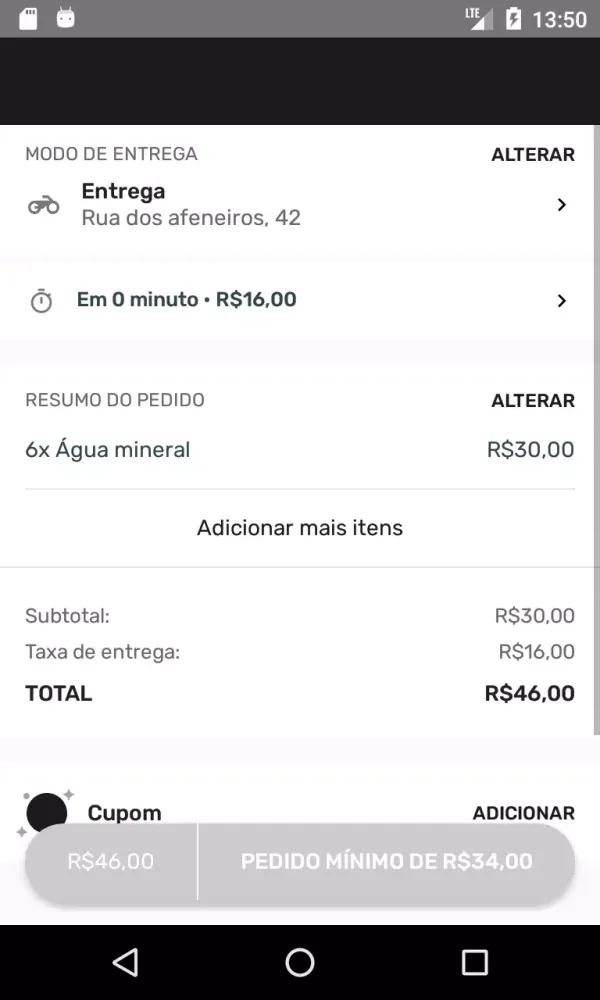
Task: Open delivery address Rua dos afeneiros, 42
Action: click(x=300, y=205)
